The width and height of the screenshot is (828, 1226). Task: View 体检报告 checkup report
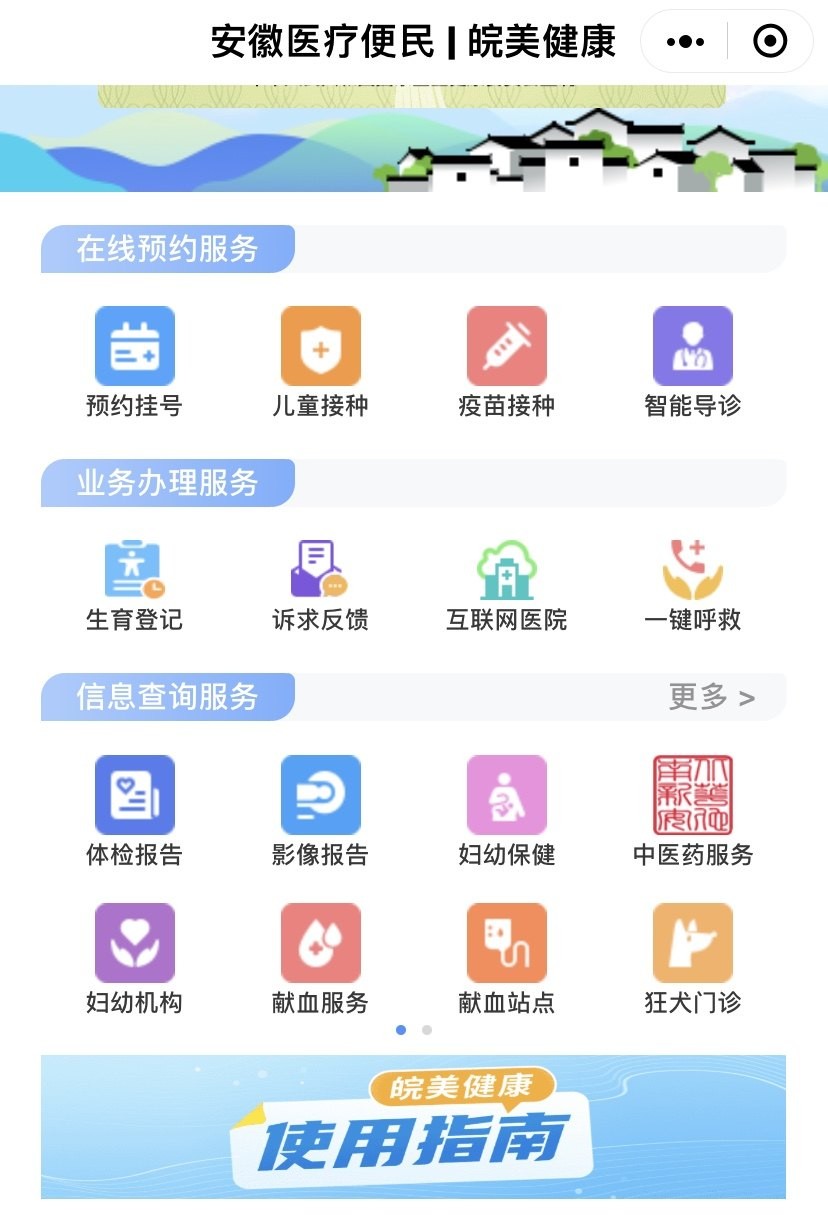pos(134,810)
